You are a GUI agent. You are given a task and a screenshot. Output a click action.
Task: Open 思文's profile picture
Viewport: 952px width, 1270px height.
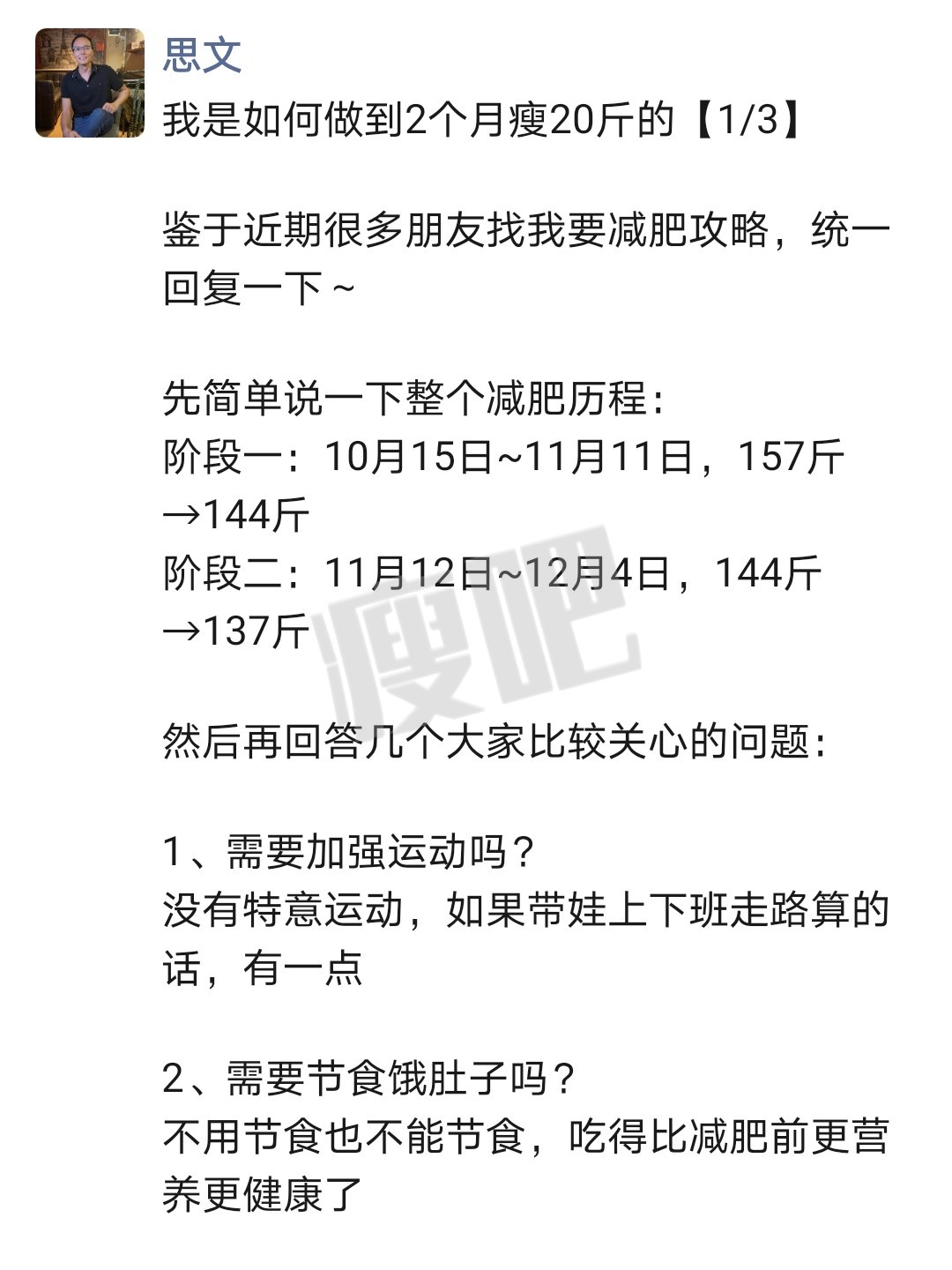tap(89, 83)
